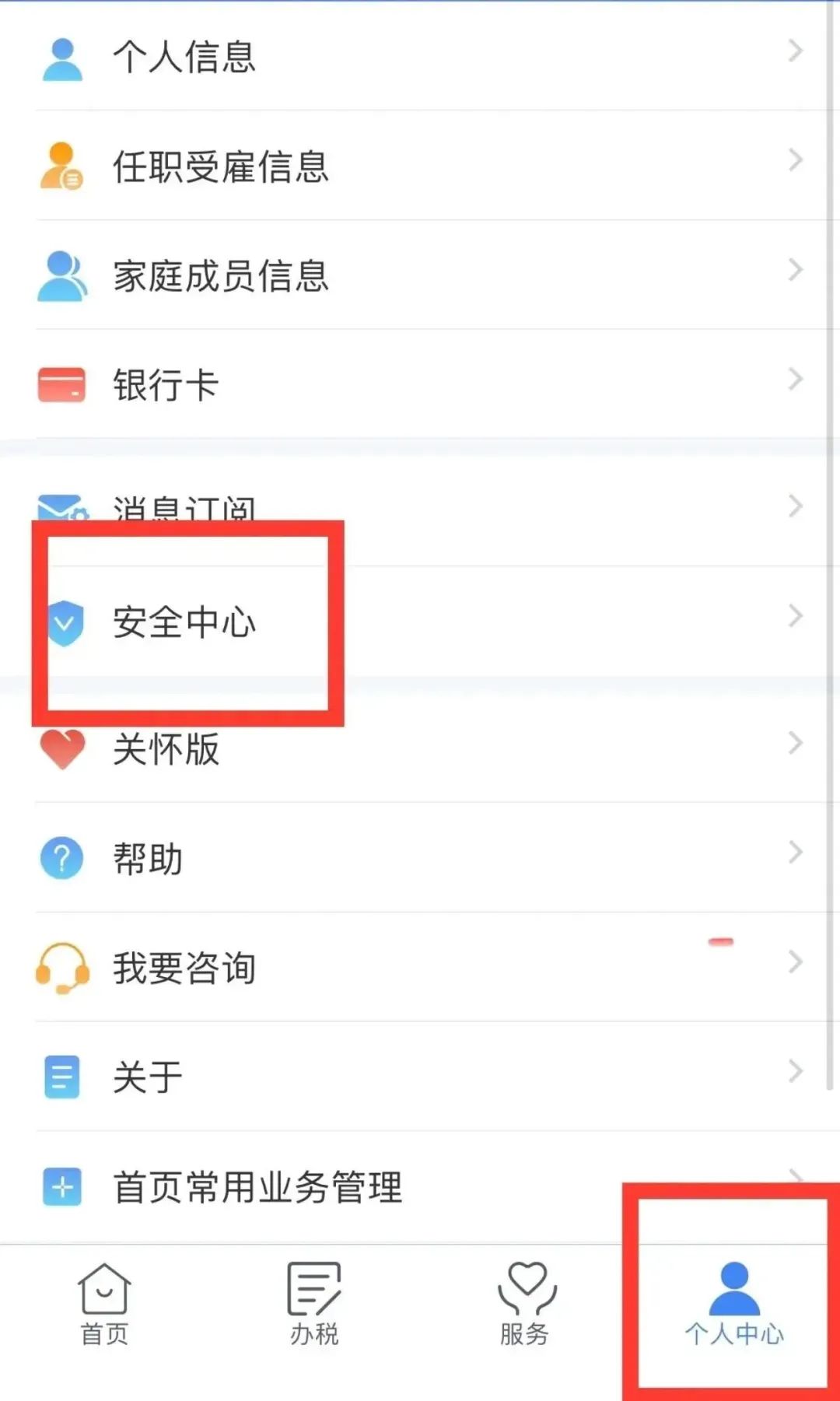
Task: Open the 关于 row
Action: point(420,1077)
